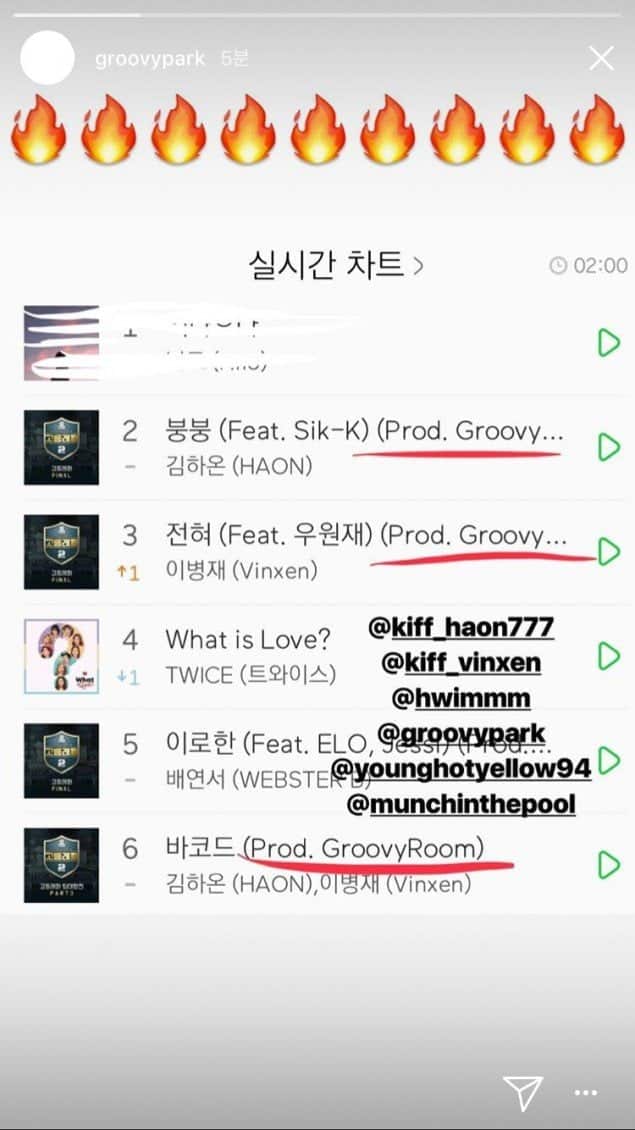635x1130 pixels.
Task: Close the story viewer
Action: coord(601,58)
